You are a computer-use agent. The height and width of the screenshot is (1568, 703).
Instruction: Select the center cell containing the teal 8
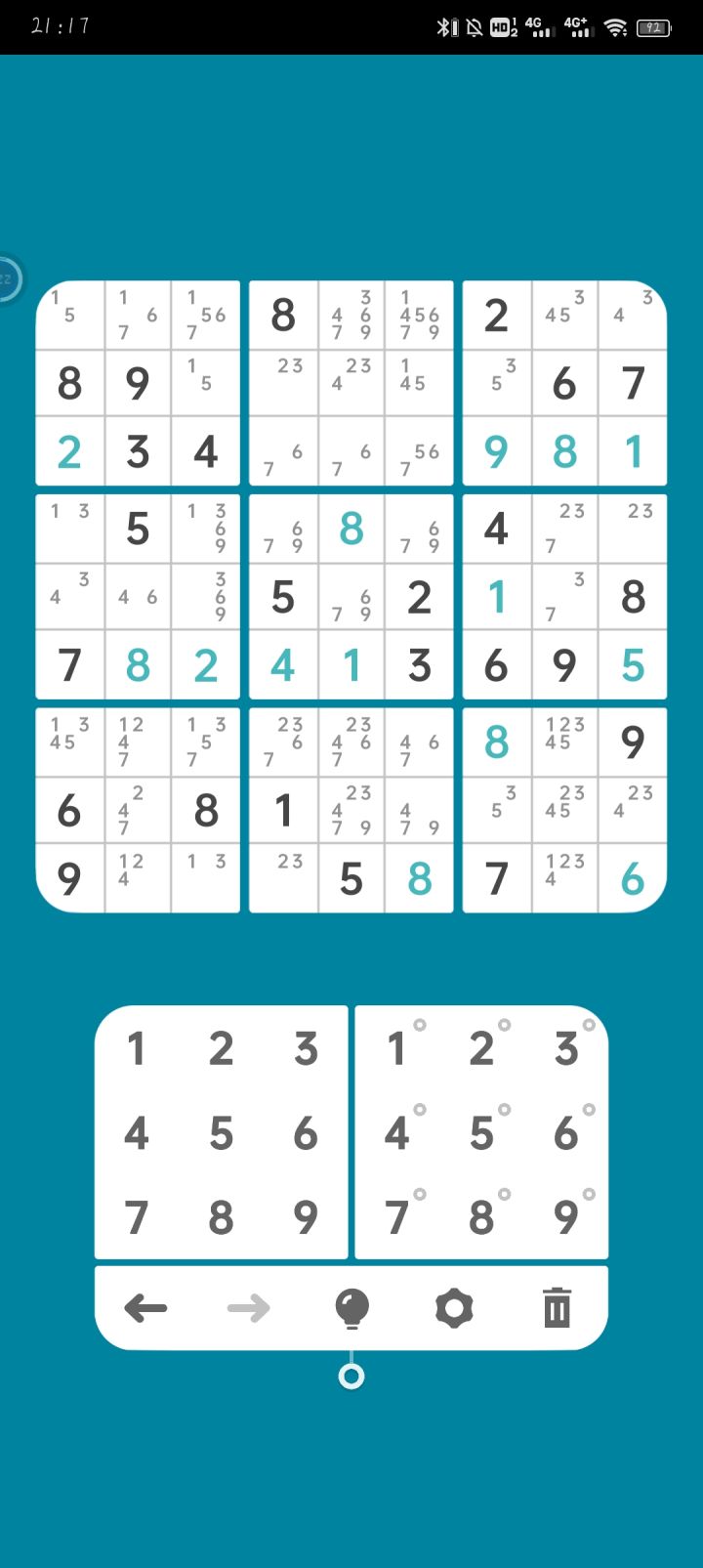351,529
